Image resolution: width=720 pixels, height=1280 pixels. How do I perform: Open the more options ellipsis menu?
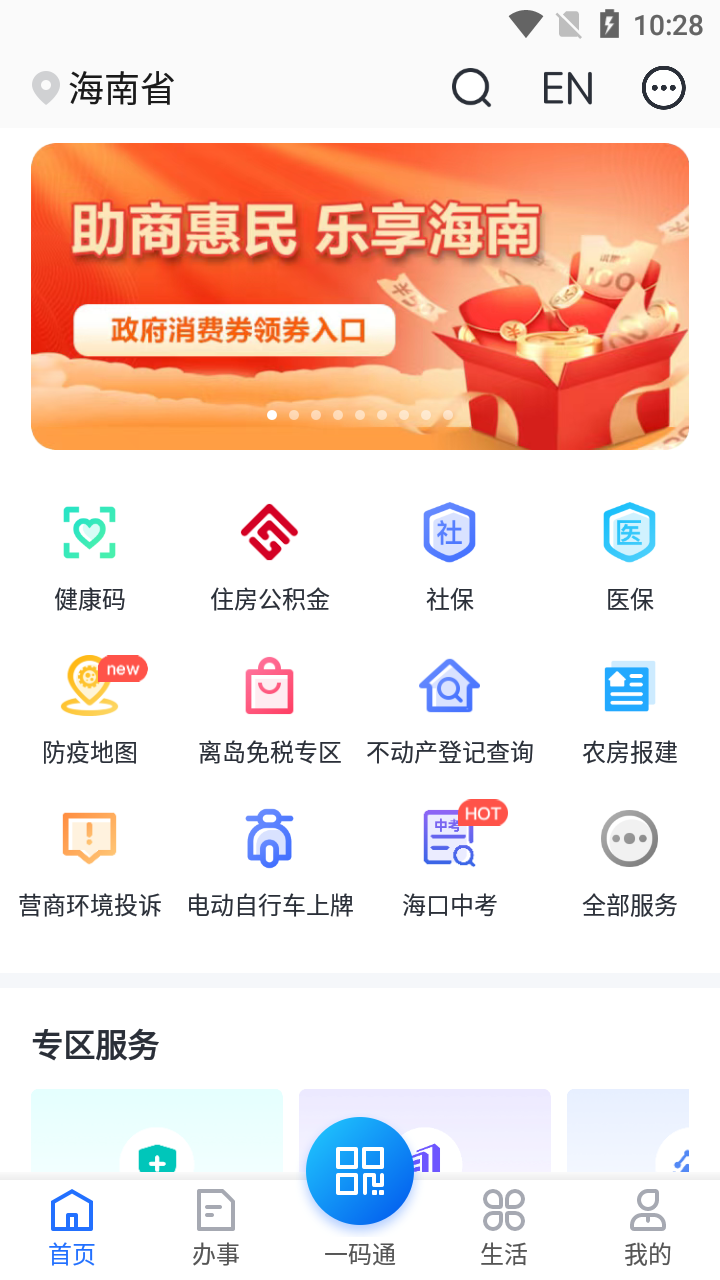(x=663, y=88)
